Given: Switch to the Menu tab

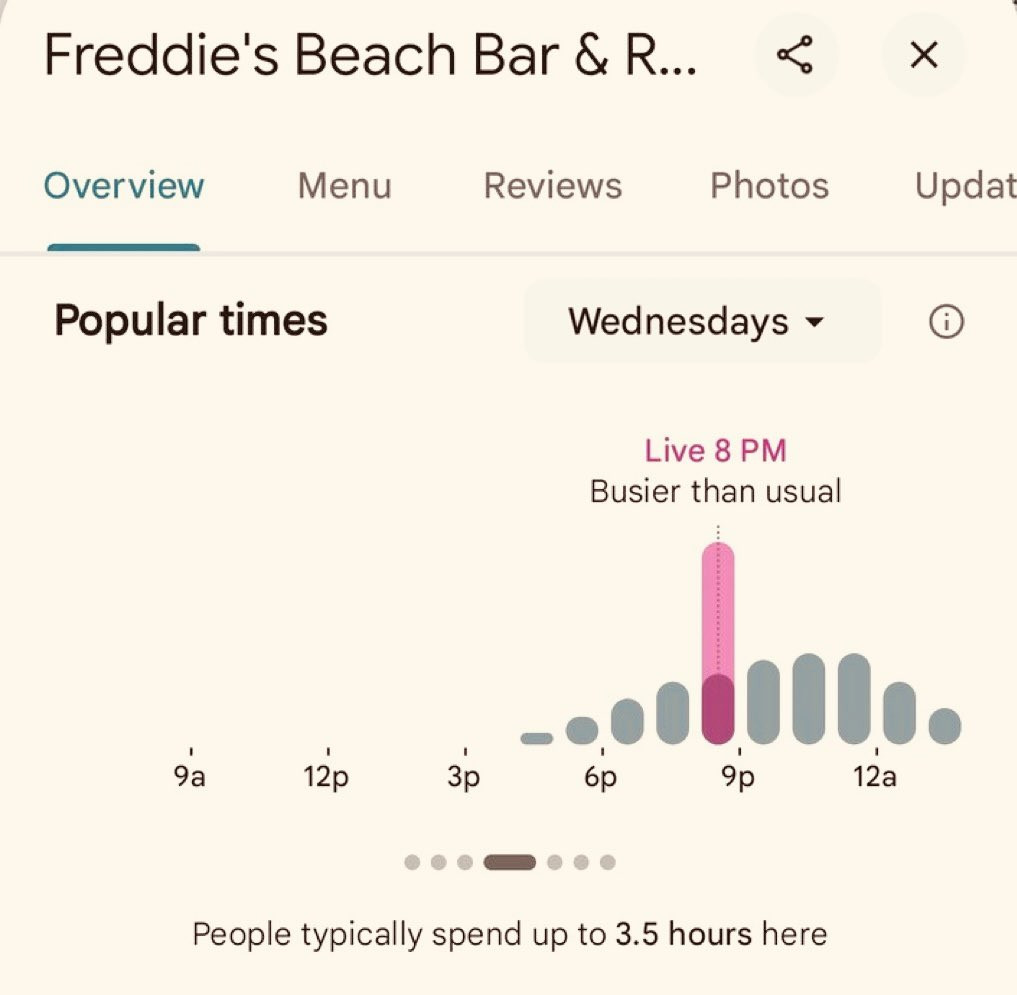Looking at the screenshot, I should 344,186.
